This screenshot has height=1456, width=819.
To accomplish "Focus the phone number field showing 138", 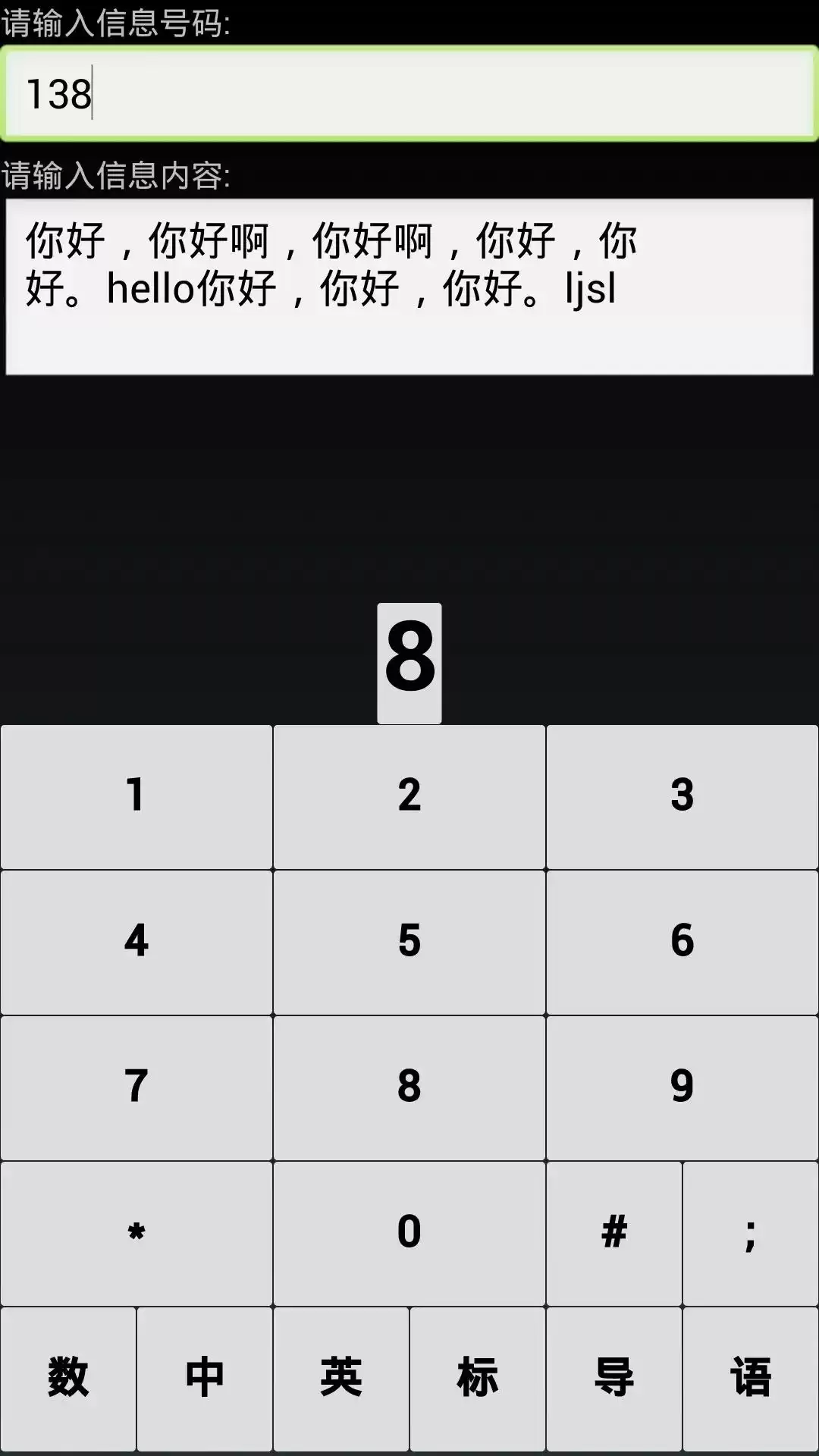I will click(409, 94).
